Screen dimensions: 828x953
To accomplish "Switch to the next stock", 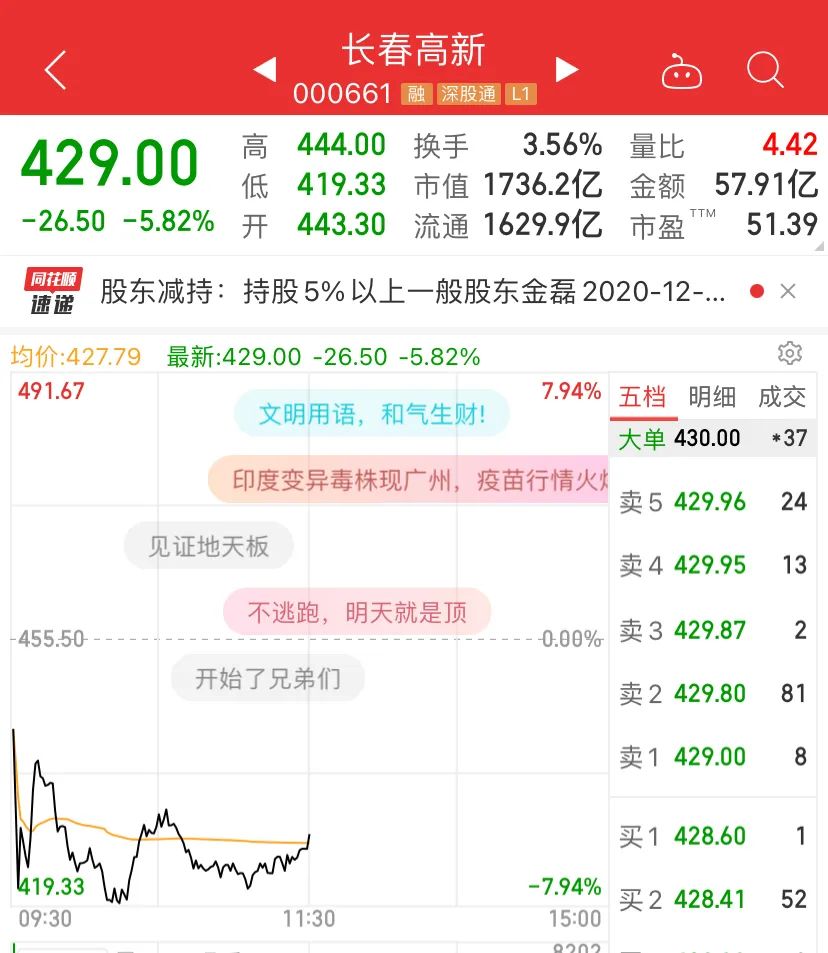I will (x=567, y=69).
